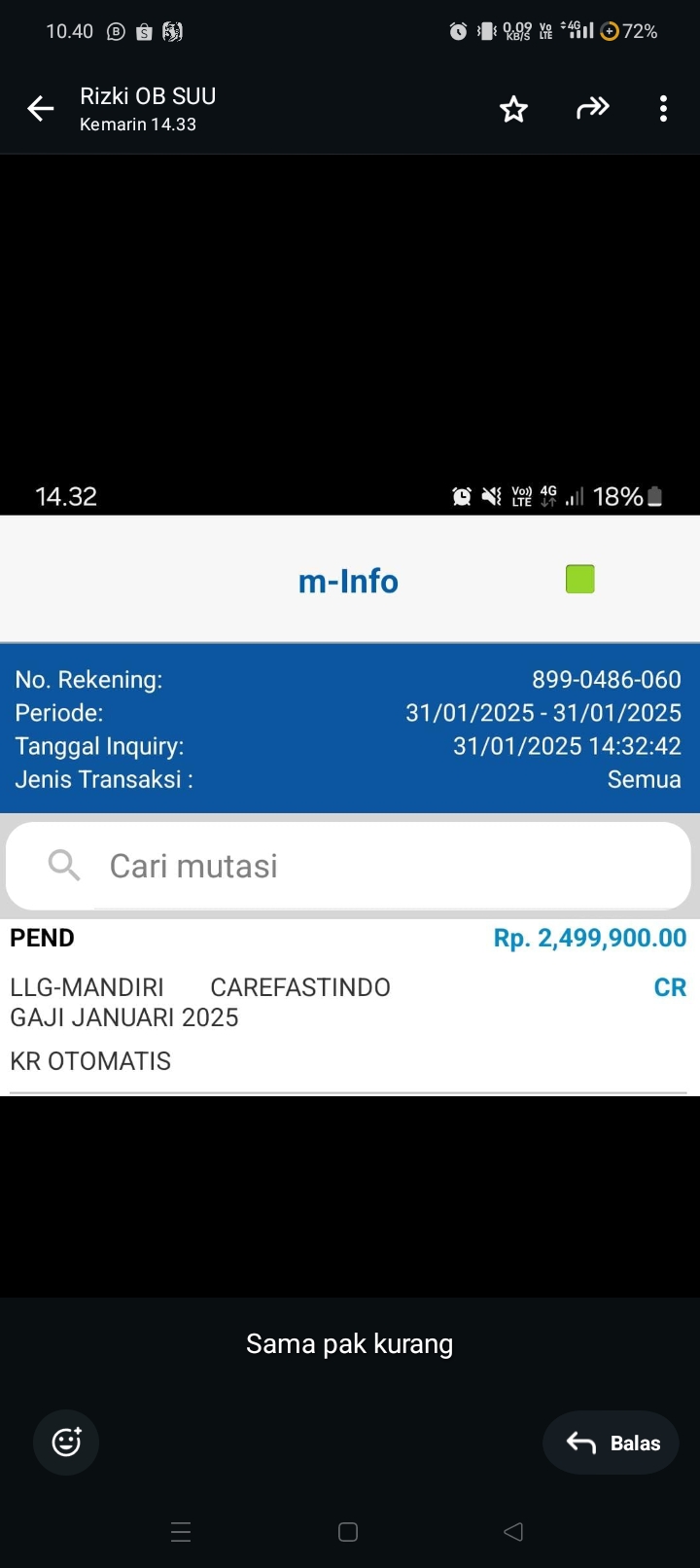Forward this image
The image size is (700, 1568).
point(592,109)
